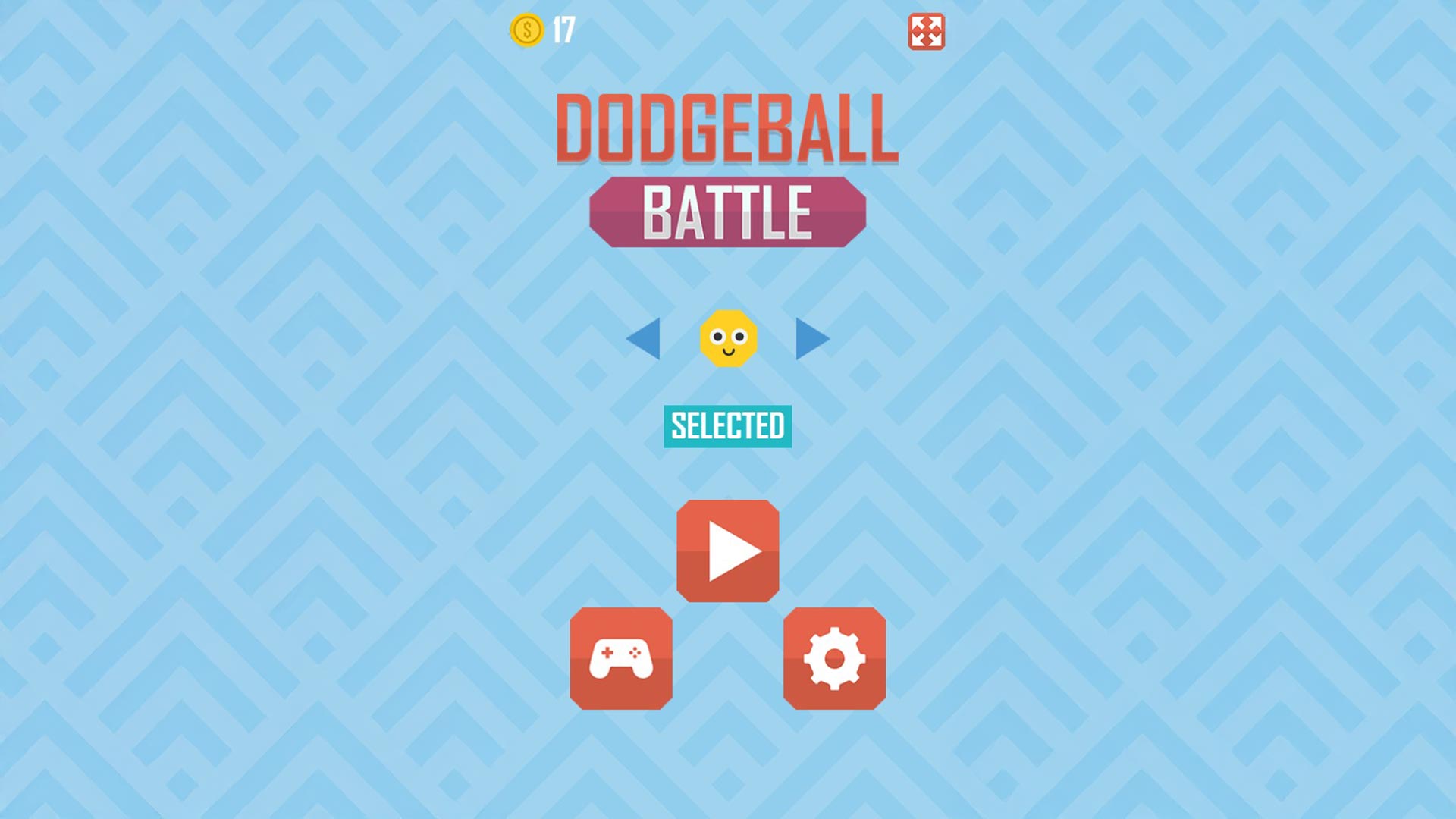Show the next character with right arrow

(811, 339)
